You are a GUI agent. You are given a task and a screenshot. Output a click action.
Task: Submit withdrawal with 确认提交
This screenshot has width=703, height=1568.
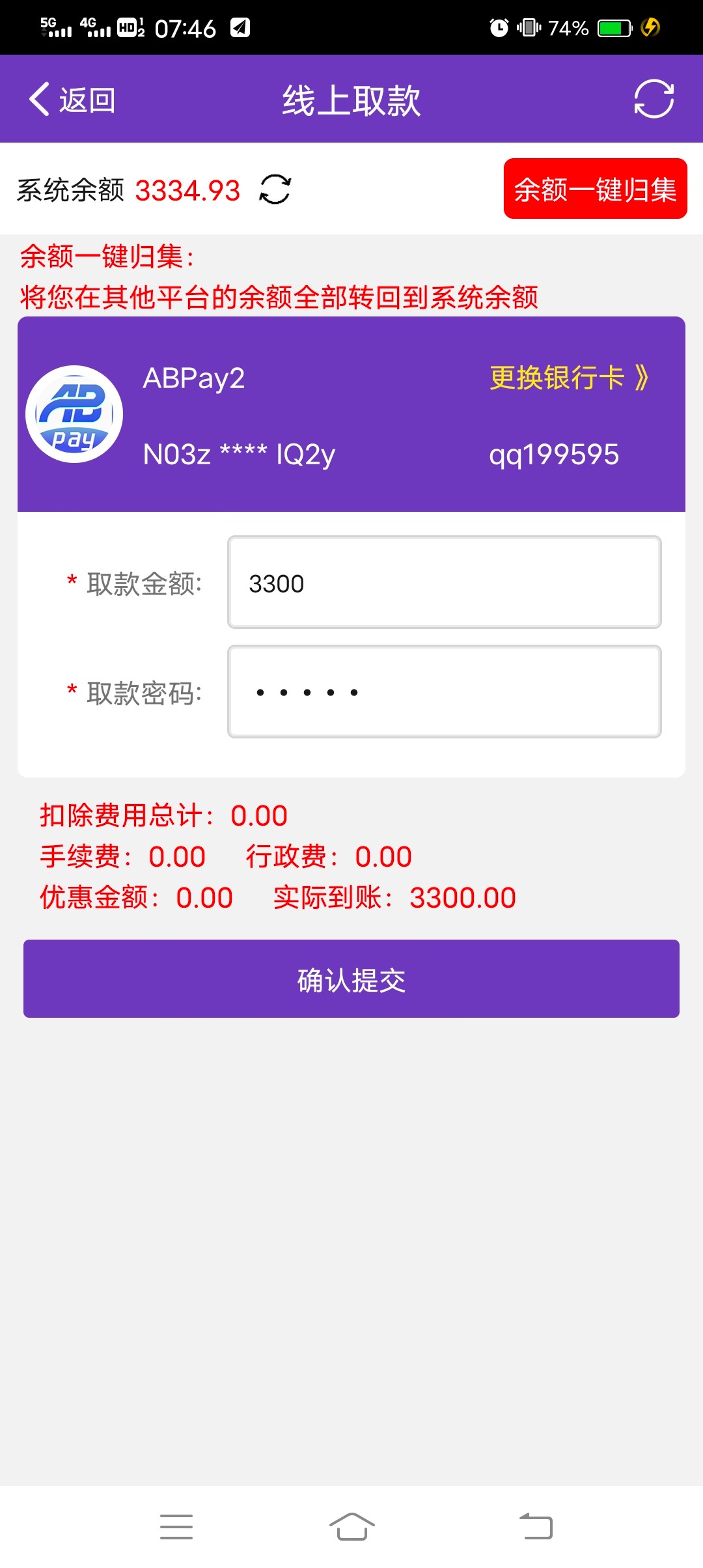pyautogui.click(x=351, y=979)
